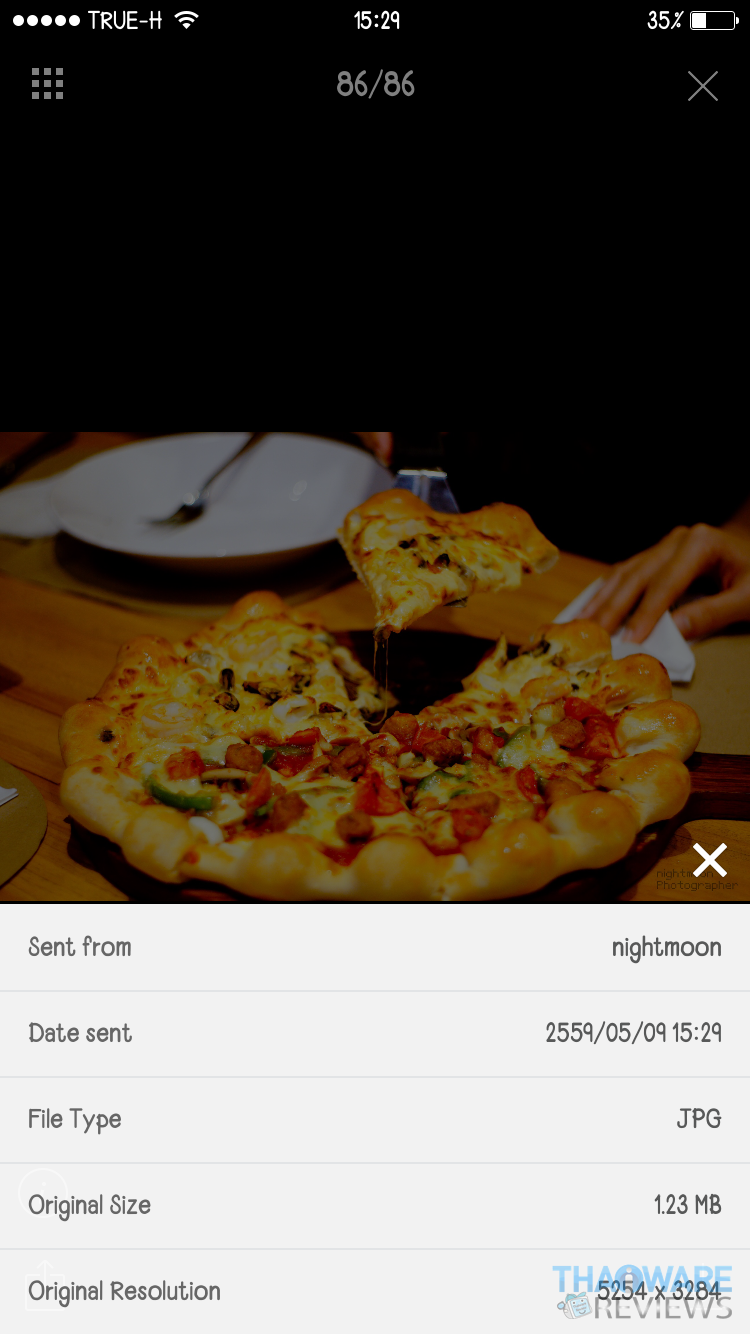Dismiss the photo details panel
Screen dimensions: 750x1334
710,860
